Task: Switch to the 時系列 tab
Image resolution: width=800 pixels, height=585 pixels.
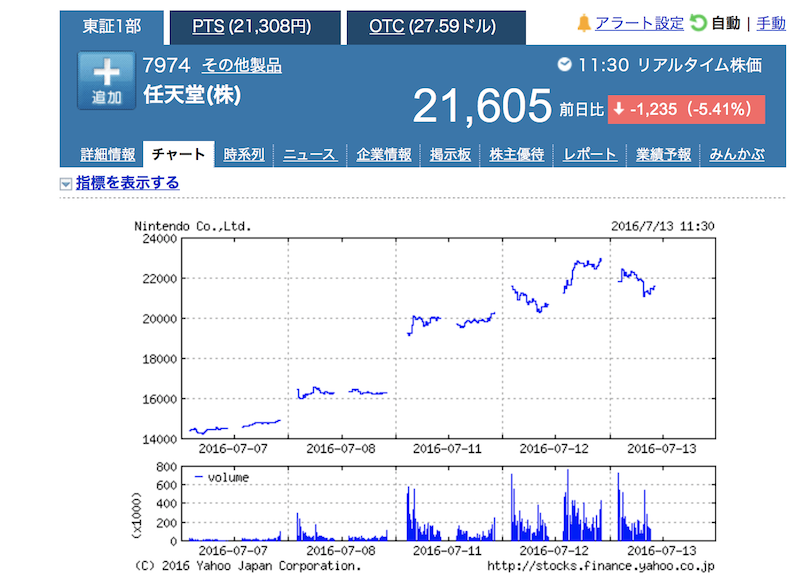Action: click(244, 155)
